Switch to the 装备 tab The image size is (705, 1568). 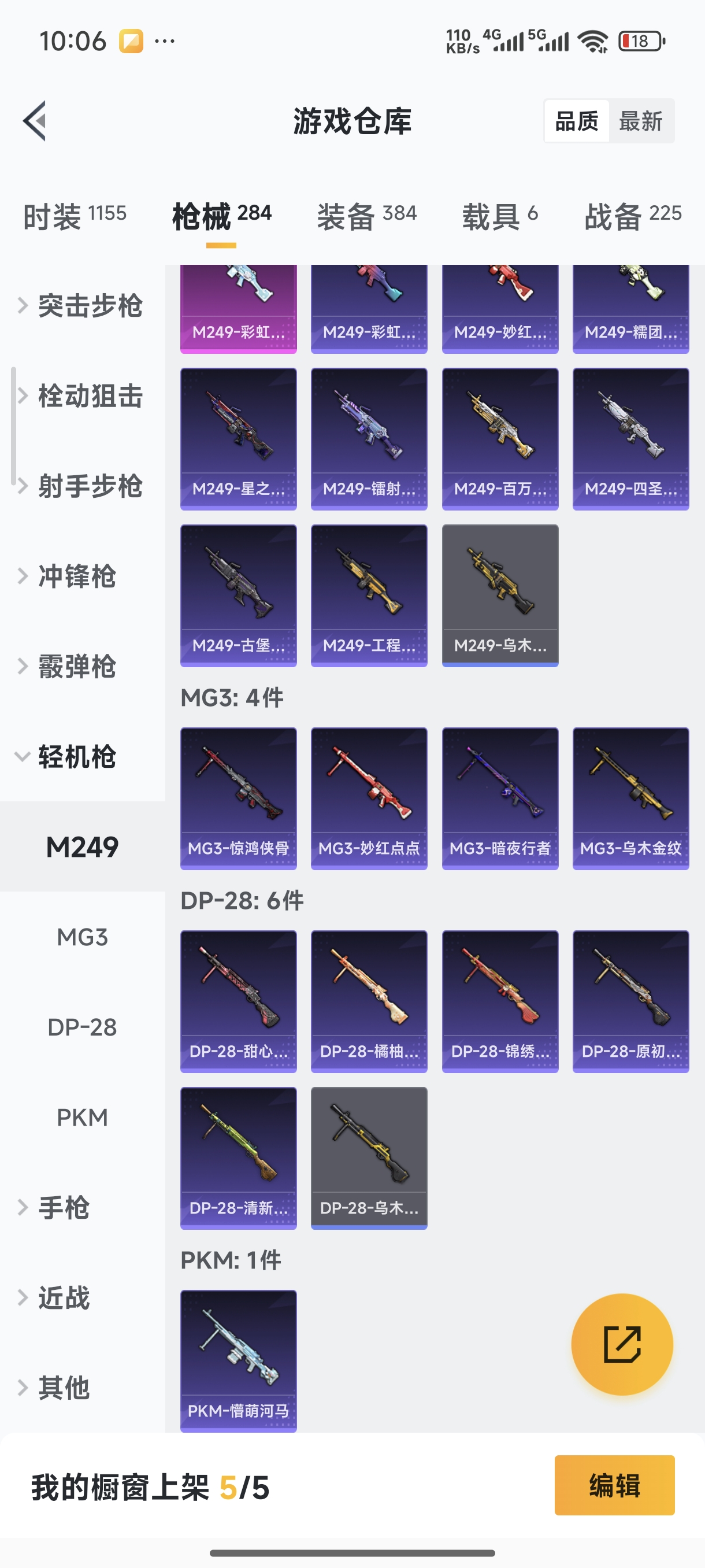(366, 216)
